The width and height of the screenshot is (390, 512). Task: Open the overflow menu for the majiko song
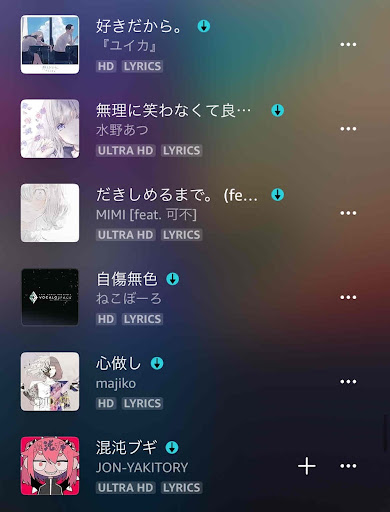click(x=348, y=382)
